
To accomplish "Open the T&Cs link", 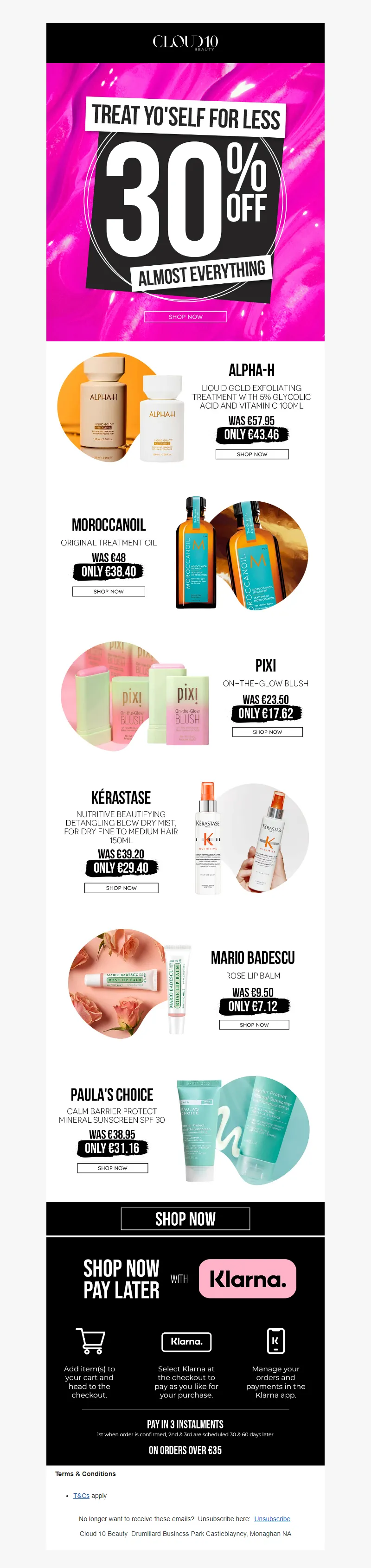I will click(81, 1495).
